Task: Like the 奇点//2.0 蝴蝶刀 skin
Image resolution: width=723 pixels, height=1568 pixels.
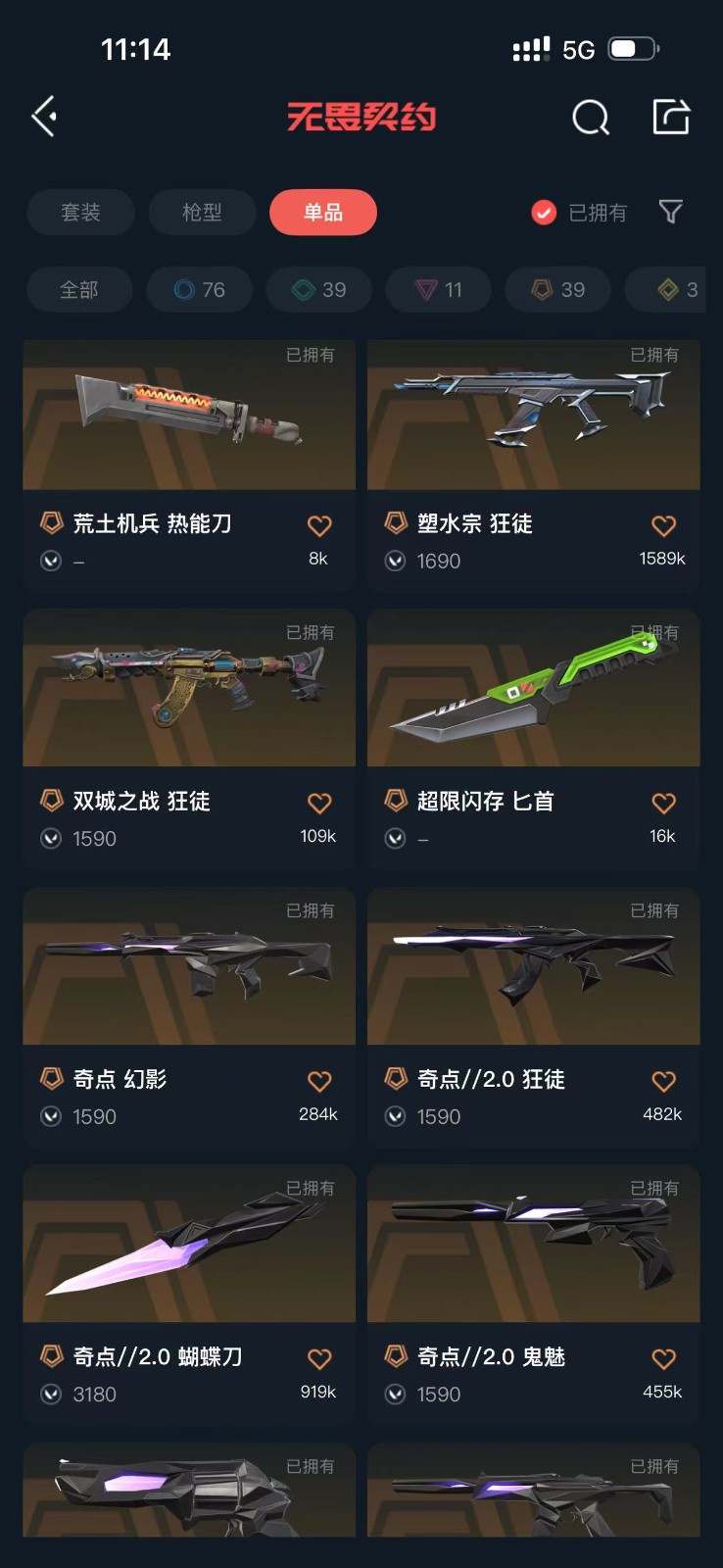Action: 319,1359
